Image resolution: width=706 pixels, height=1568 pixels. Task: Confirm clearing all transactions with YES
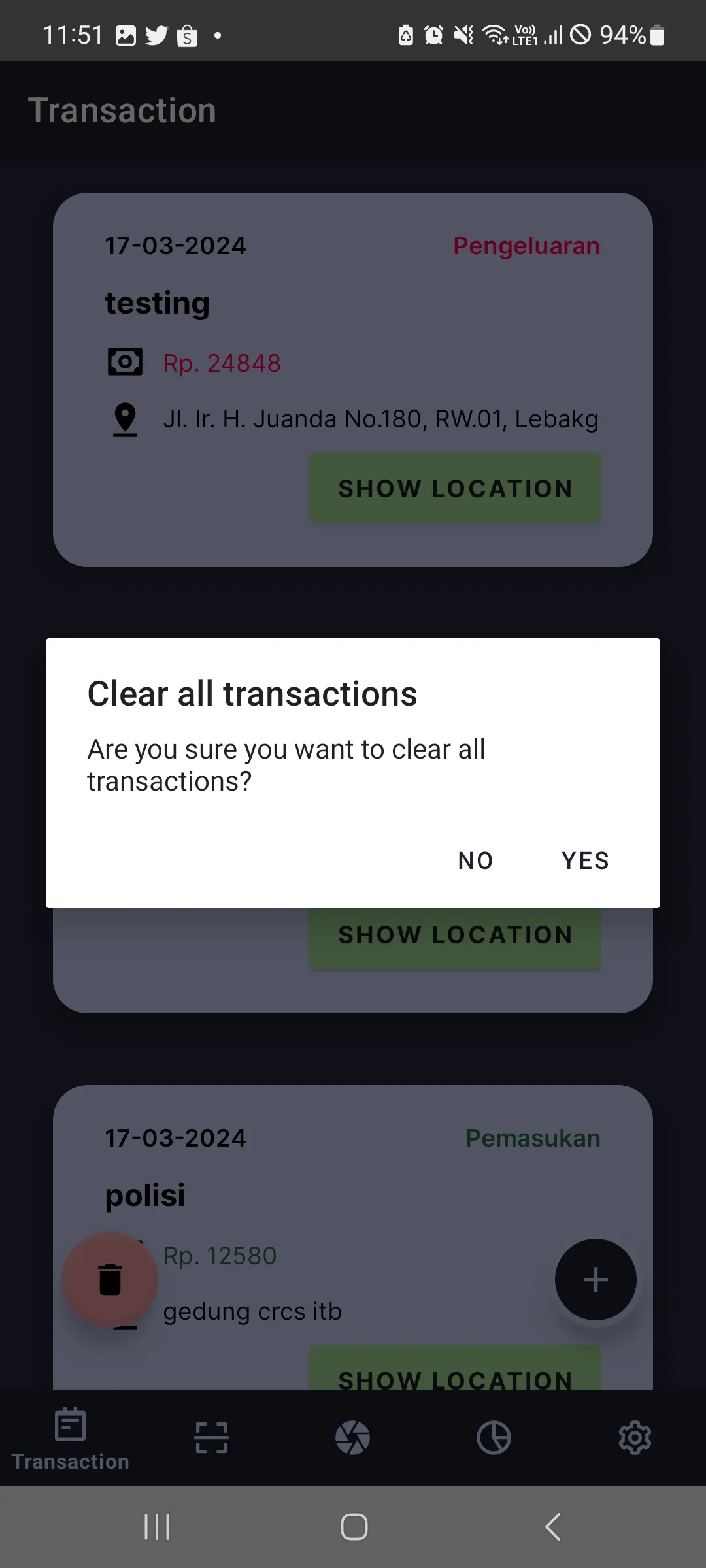point(585,860)
